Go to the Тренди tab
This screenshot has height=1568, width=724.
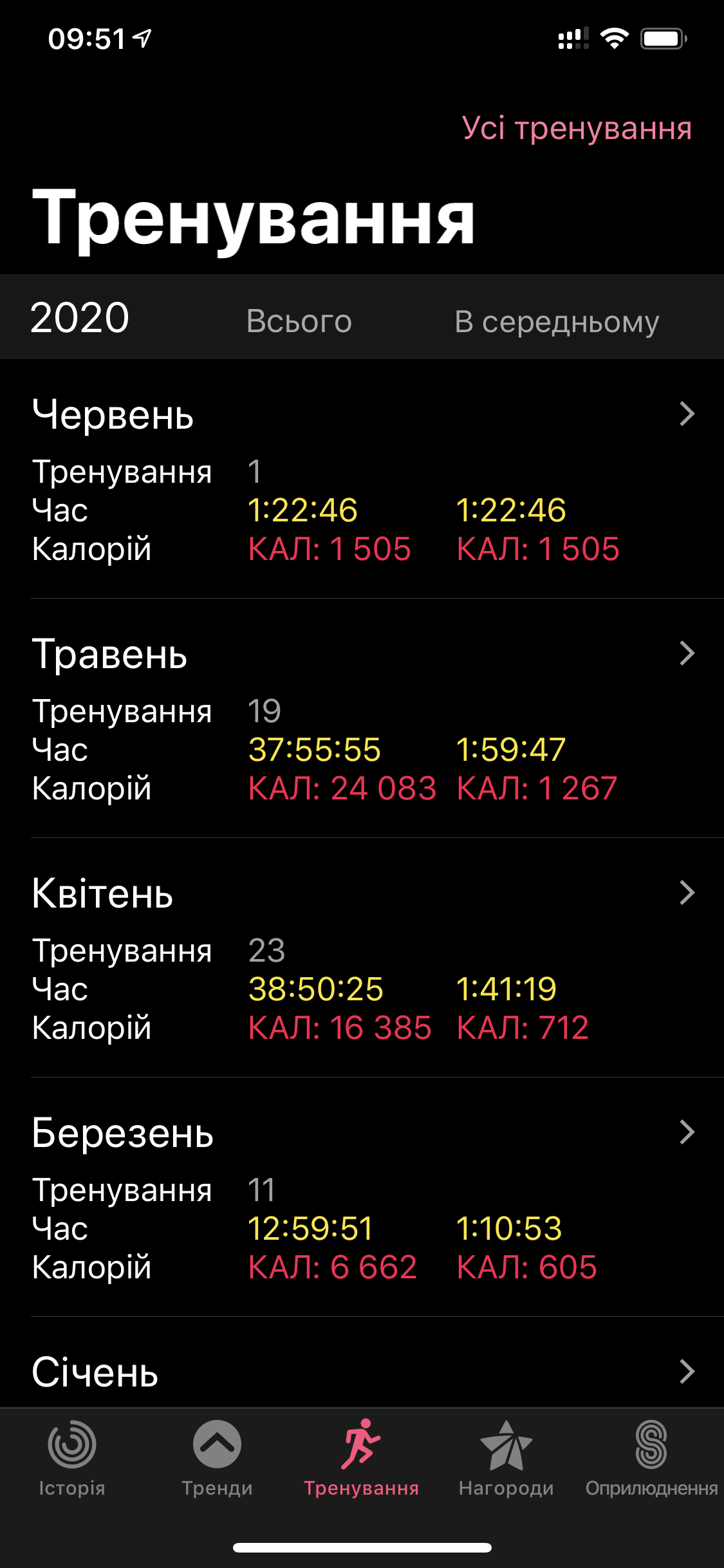[217, 1457]
